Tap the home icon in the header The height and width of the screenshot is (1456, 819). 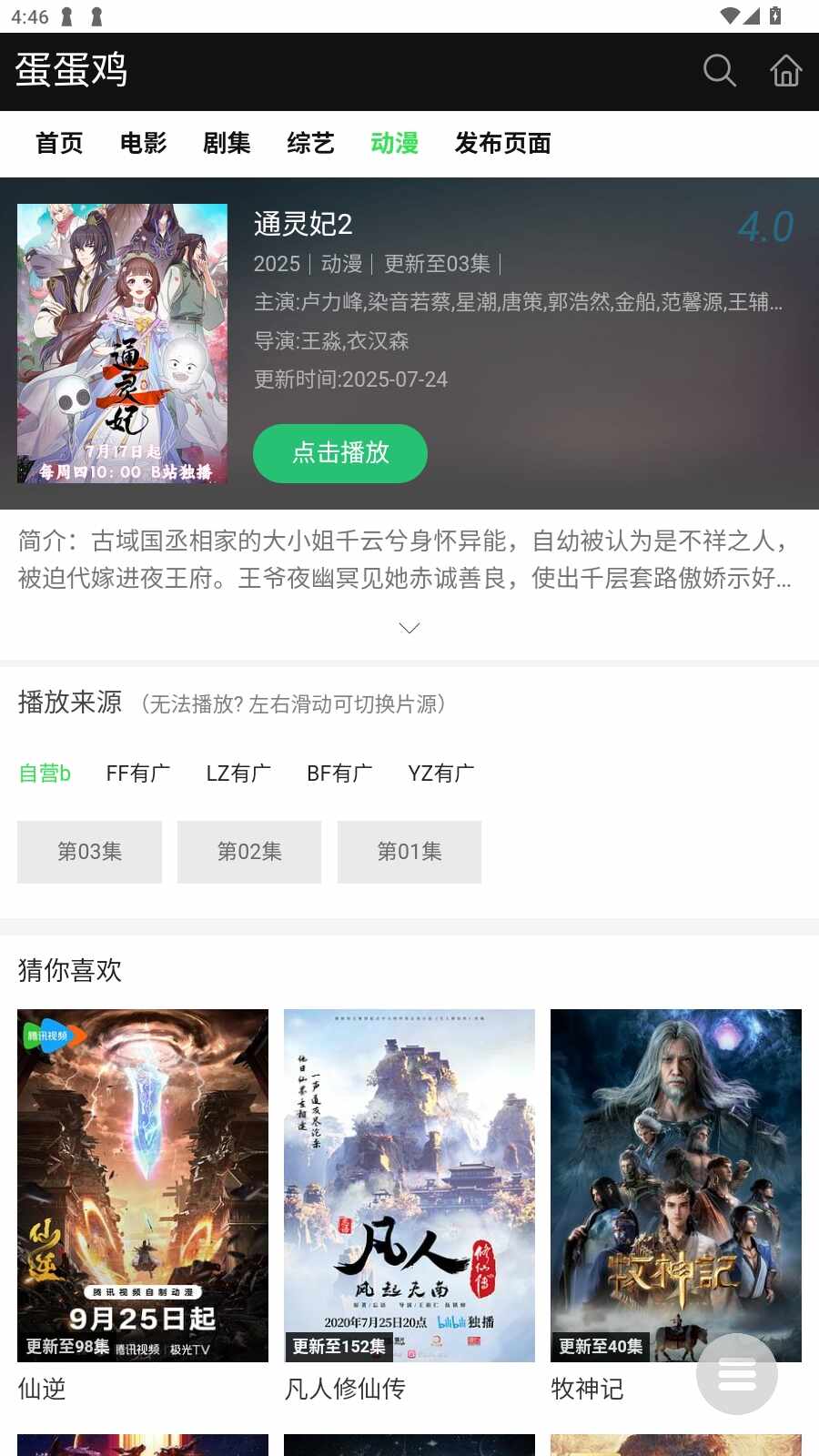click(x=785, y=70)
